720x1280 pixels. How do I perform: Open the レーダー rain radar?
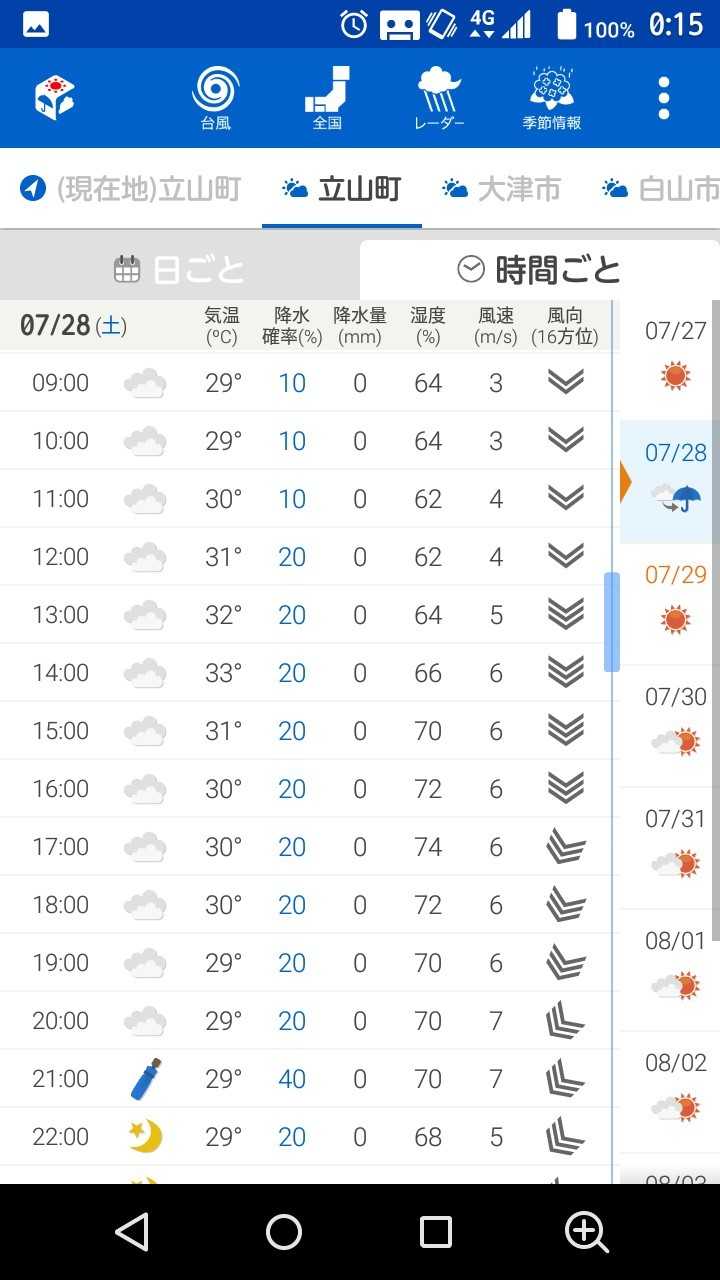tap(439, 98)
